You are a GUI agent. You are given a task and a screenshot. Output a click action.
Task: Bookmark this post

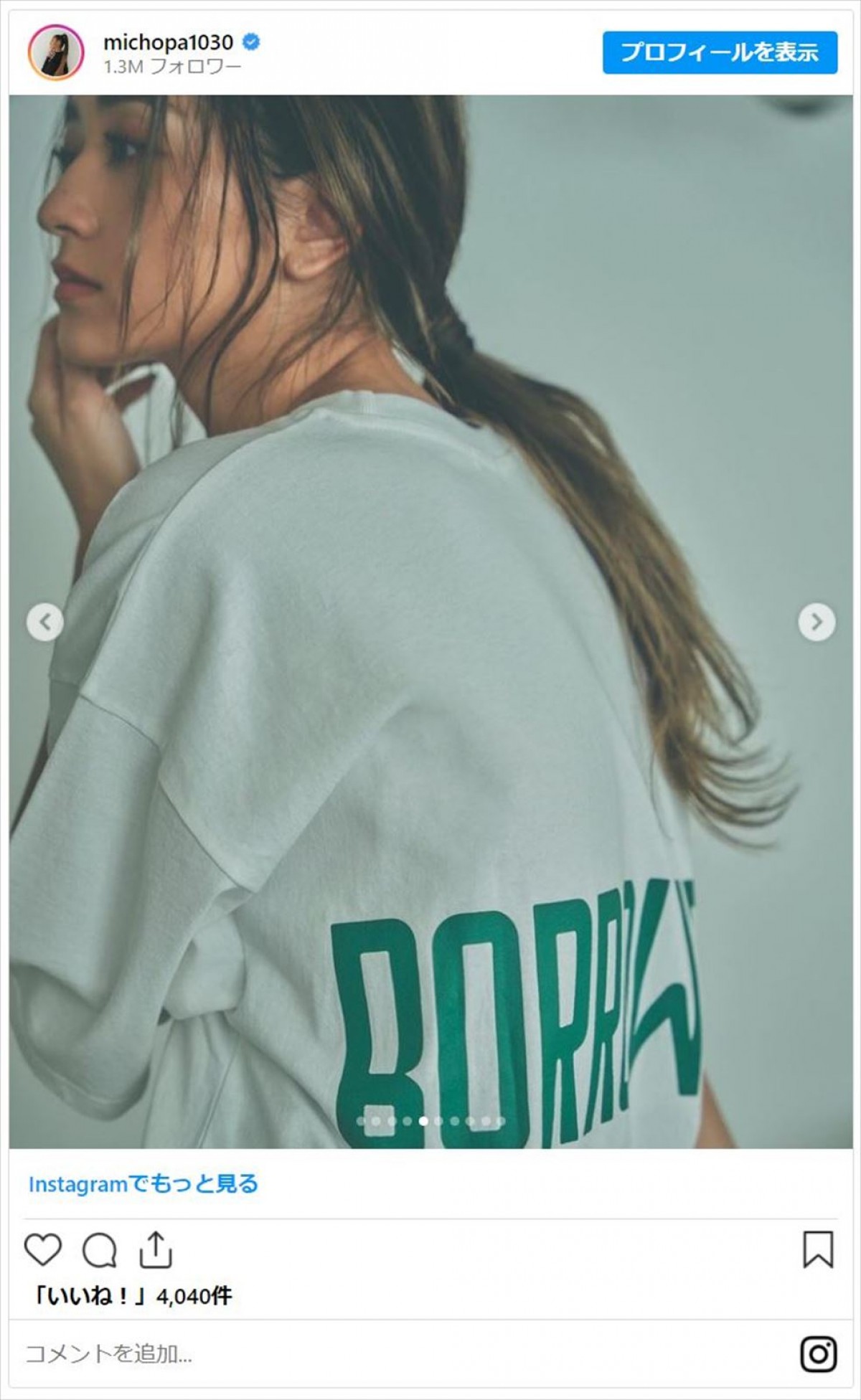click(817, 1250)
